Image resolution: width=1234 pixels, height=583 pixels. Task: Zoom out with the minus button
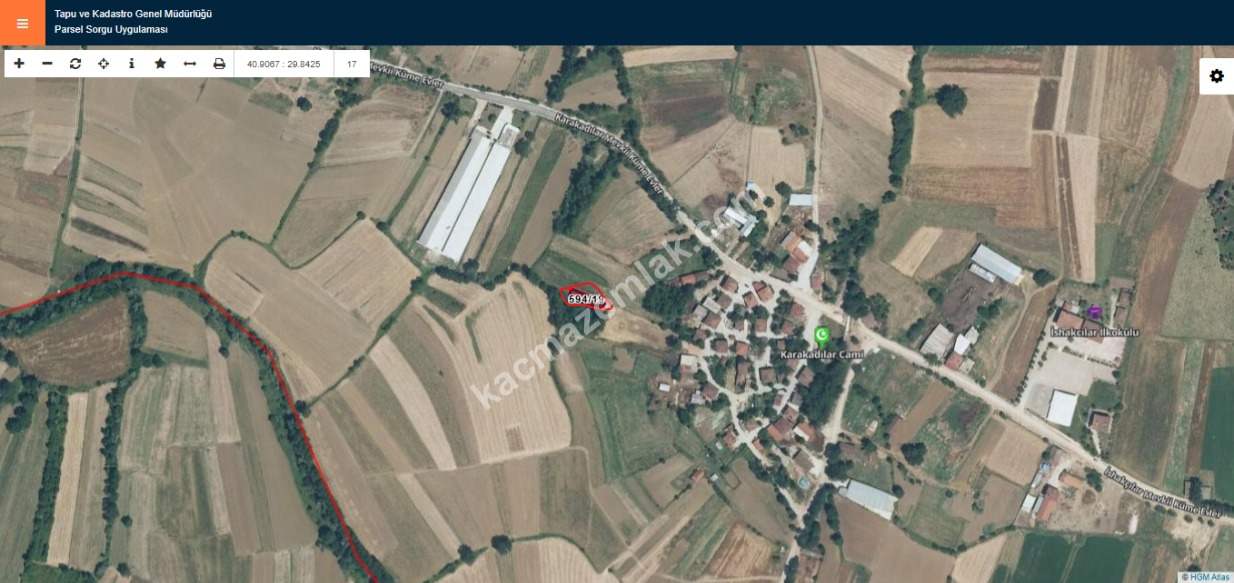click(47, 63)
